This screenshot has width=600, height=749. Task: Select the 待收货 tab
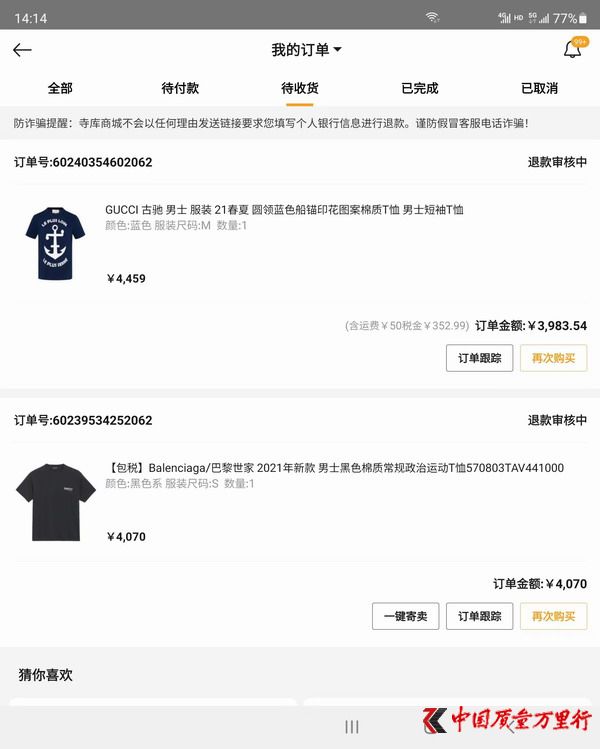300,88
